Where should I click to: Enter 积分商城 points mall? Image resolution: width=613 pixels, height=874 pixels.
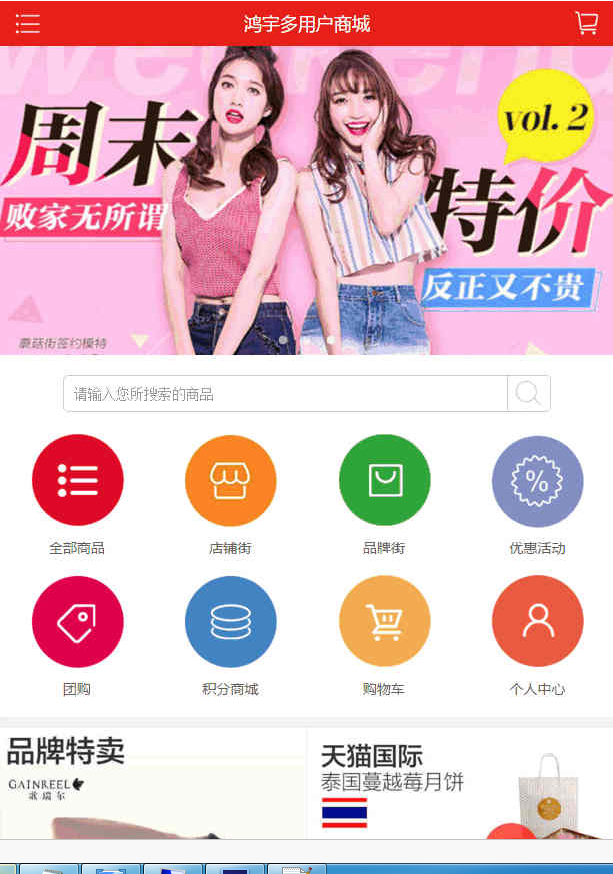230,622
